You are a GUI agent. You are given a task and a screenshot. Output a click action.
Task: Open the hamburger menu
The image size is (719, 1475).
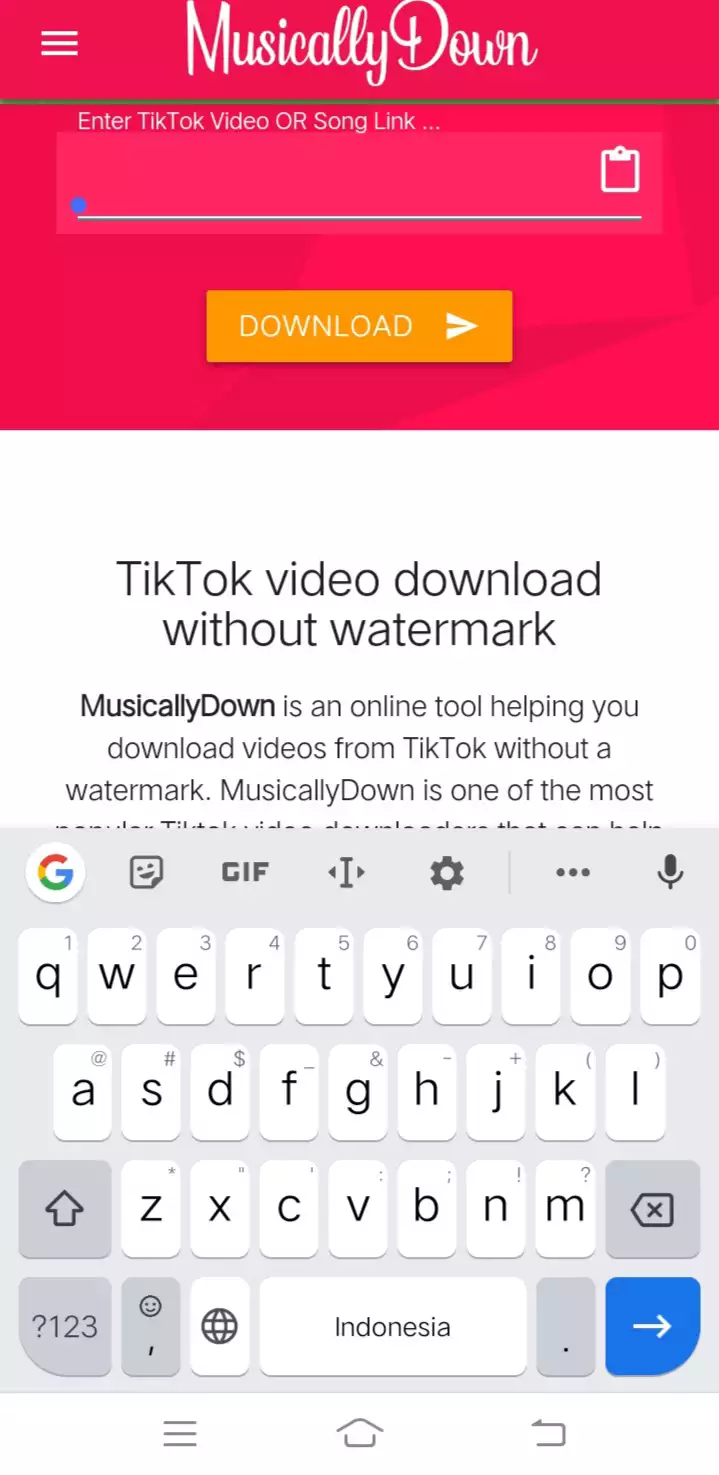pyautogui.click(x=59, y=43)
